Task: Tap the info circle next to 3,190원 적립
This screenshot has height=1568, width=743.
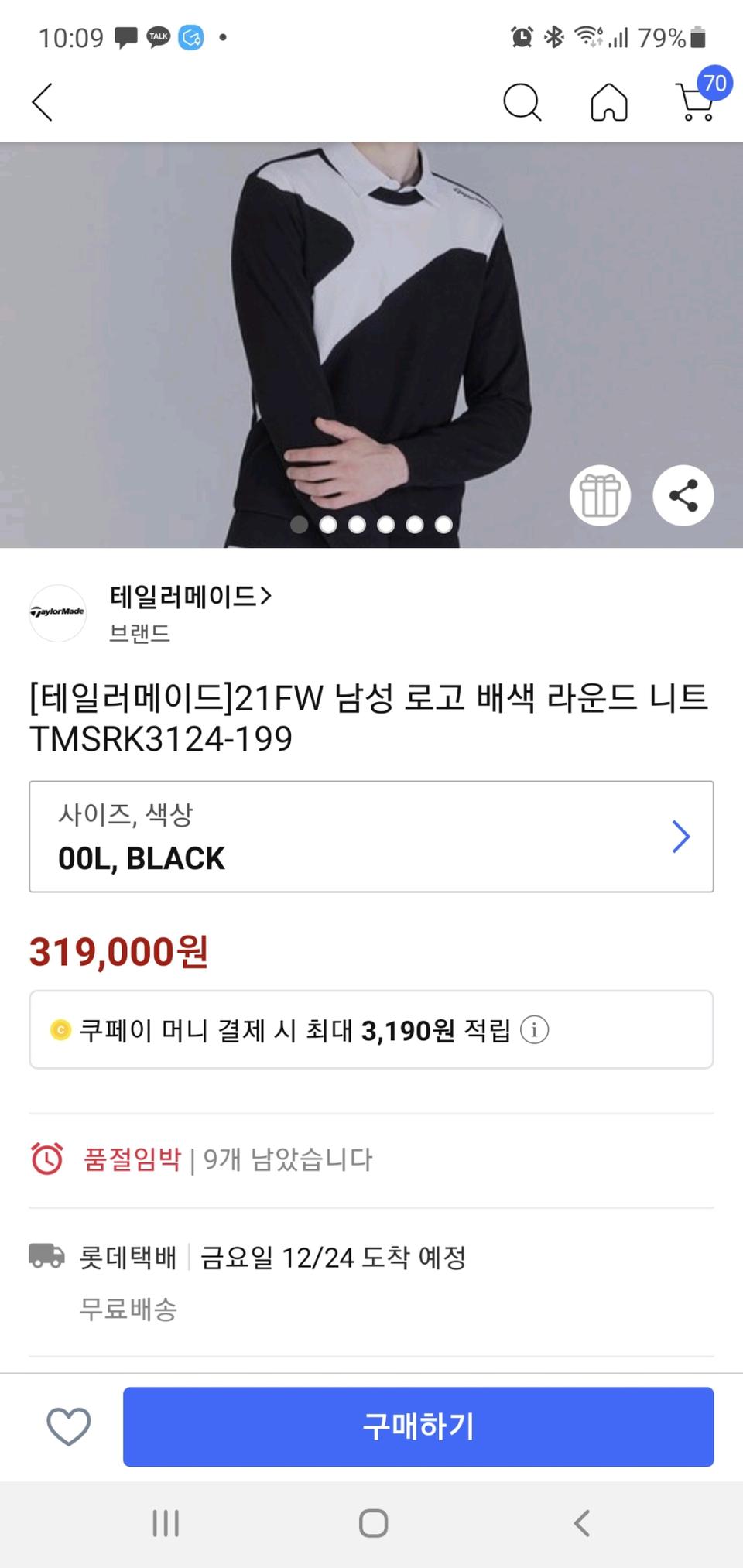Action: 533,1030
